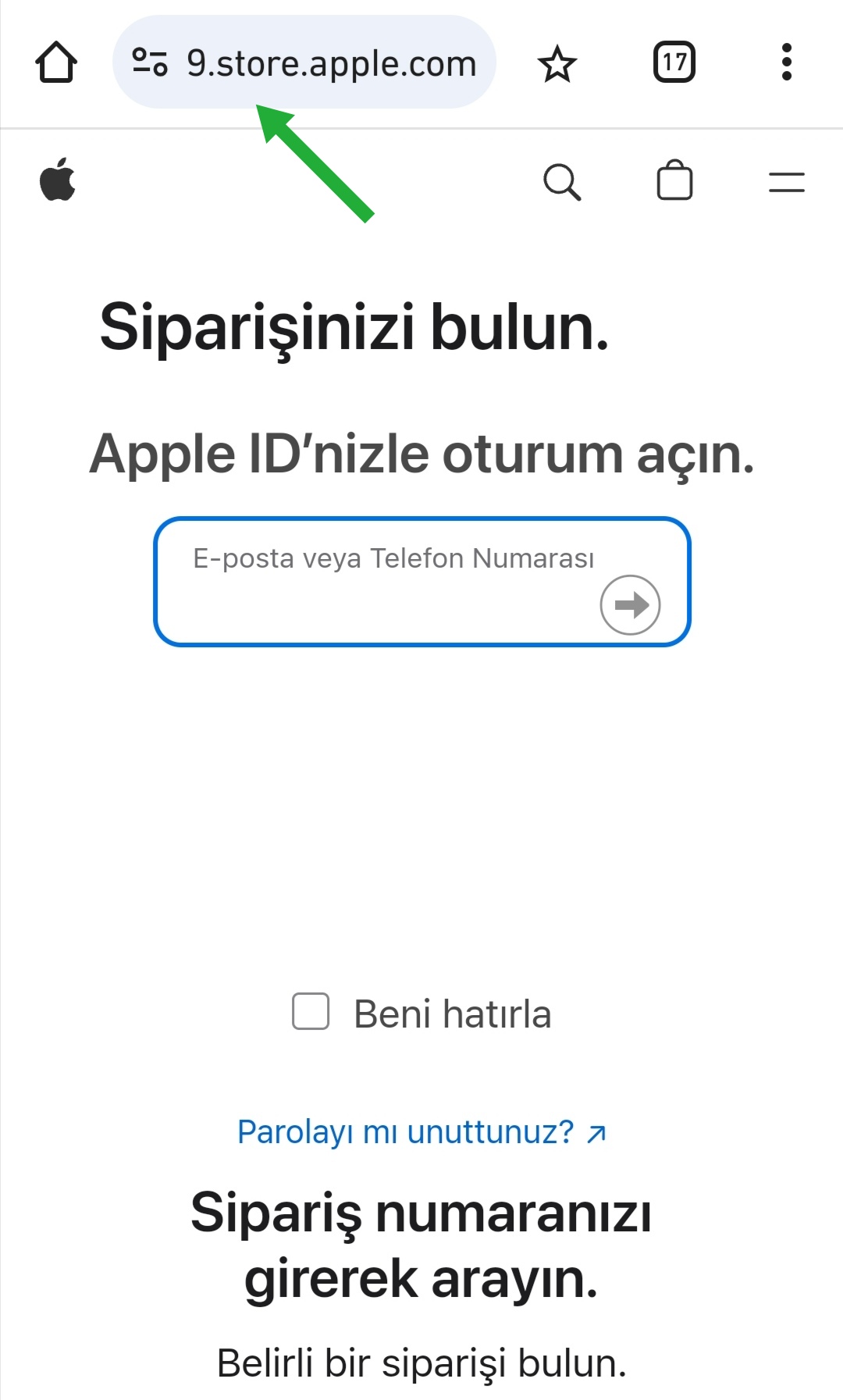Open the Apple site navigation menu
The image size is (843, 1400).
click(x=786, y=182)
